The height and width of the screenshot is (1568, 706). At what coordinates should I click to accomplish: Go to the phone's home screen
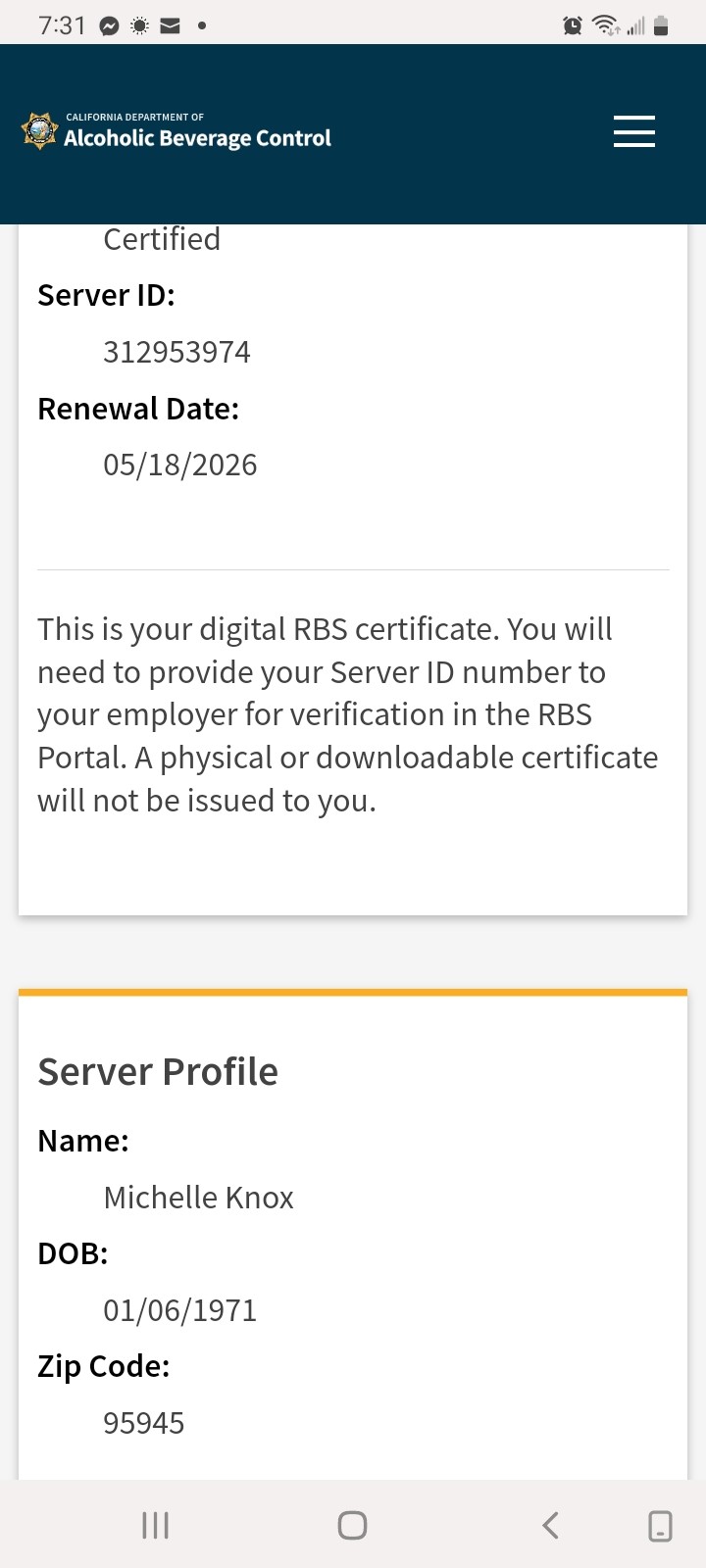[352, 1525]
